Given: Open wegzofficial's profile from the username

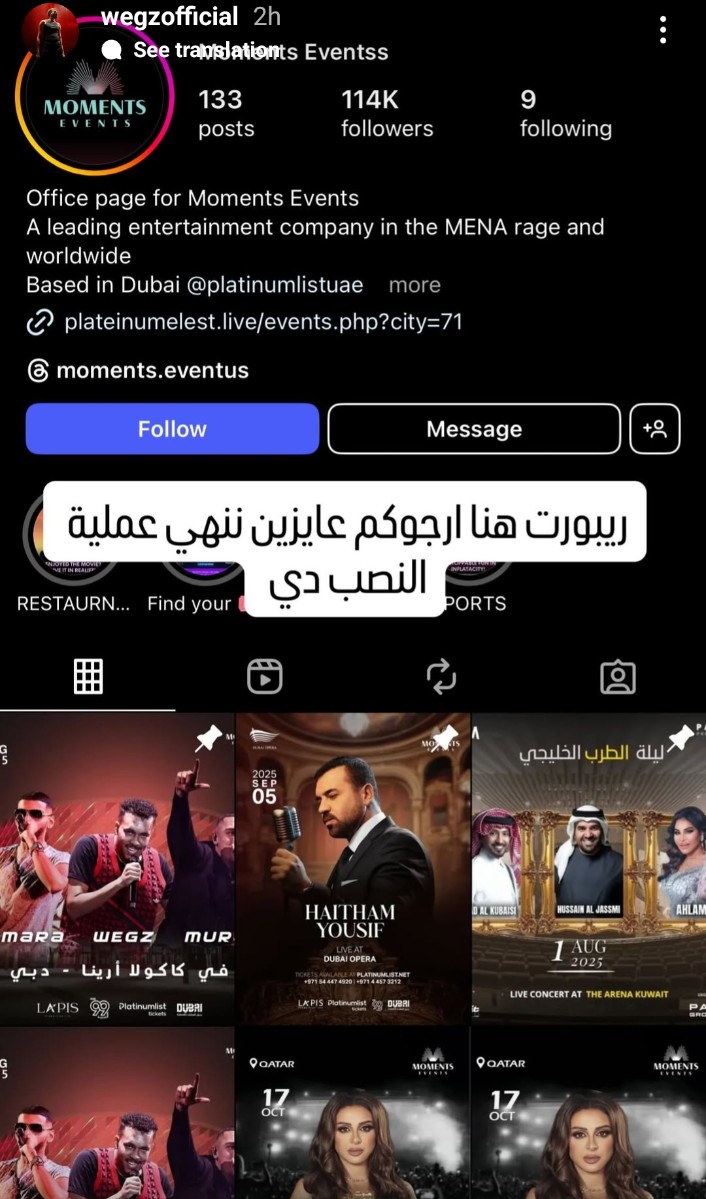Looking at the screenshot, I should (170, 16).
